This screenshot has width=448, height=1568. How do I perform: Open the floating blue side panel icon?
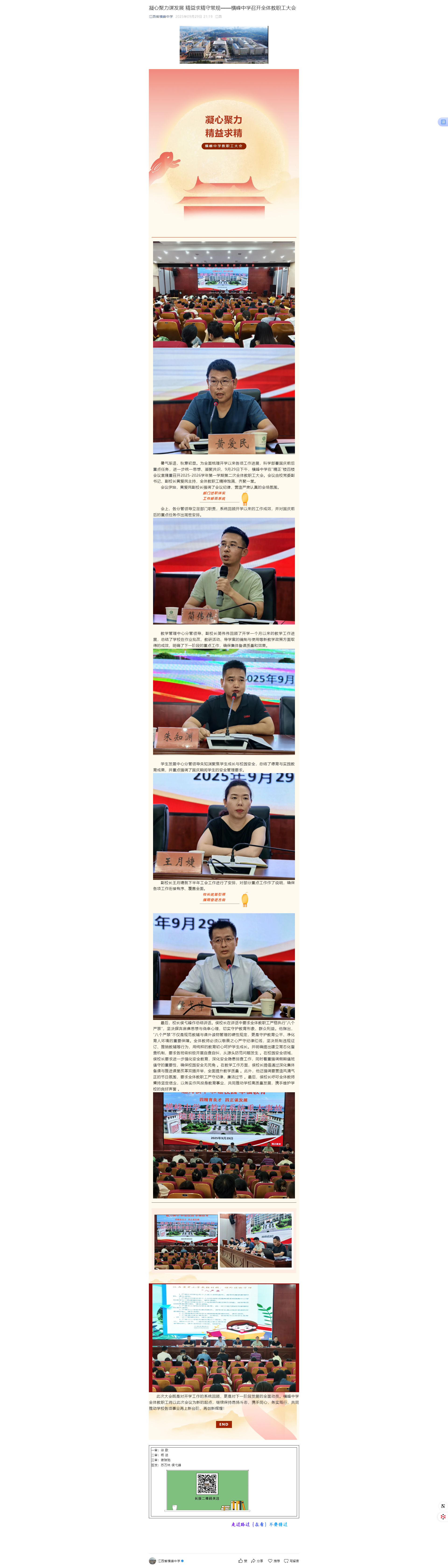[443, 122]
